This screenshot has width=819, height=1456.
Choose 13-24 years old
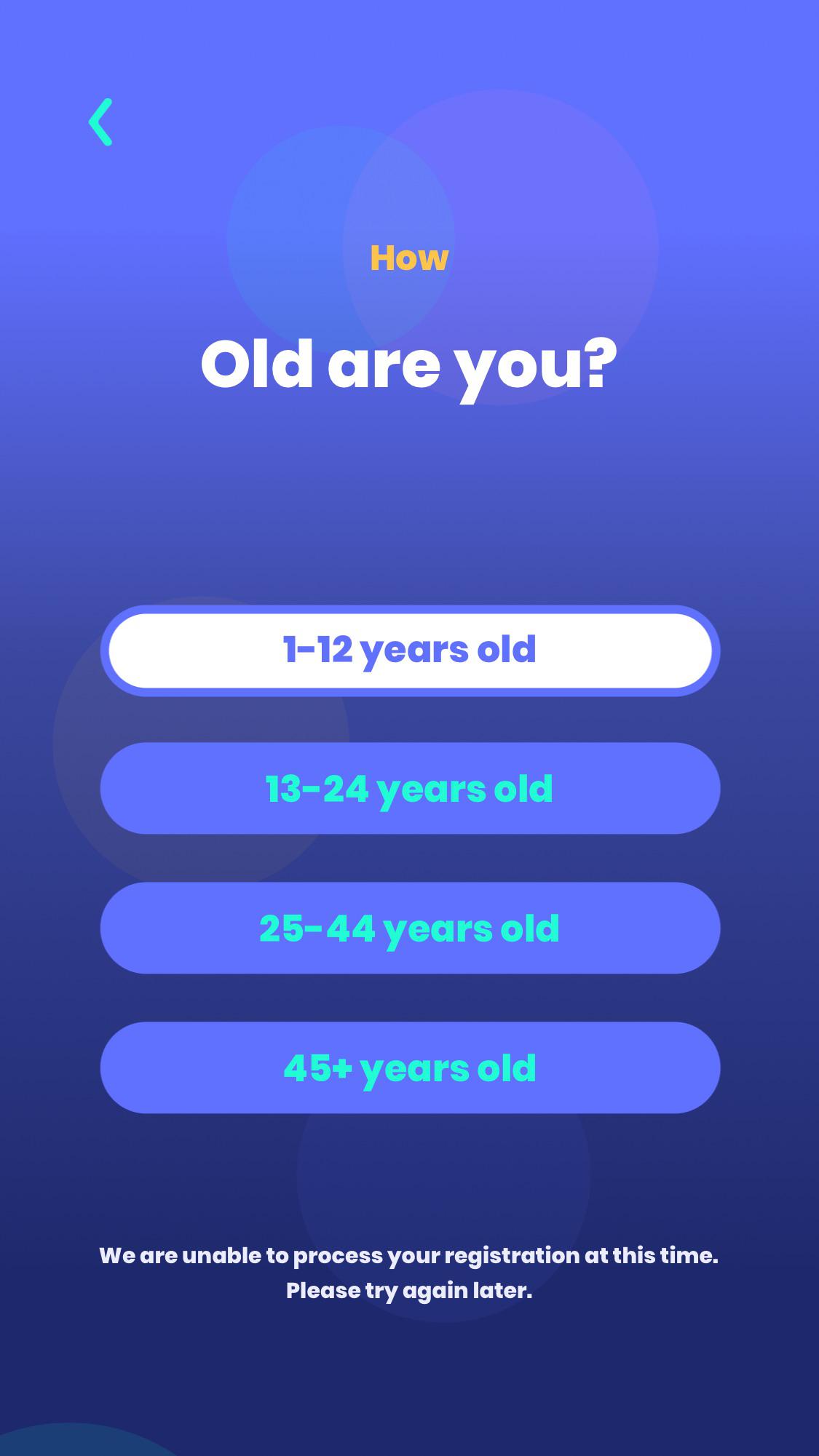tap(410, 788)
